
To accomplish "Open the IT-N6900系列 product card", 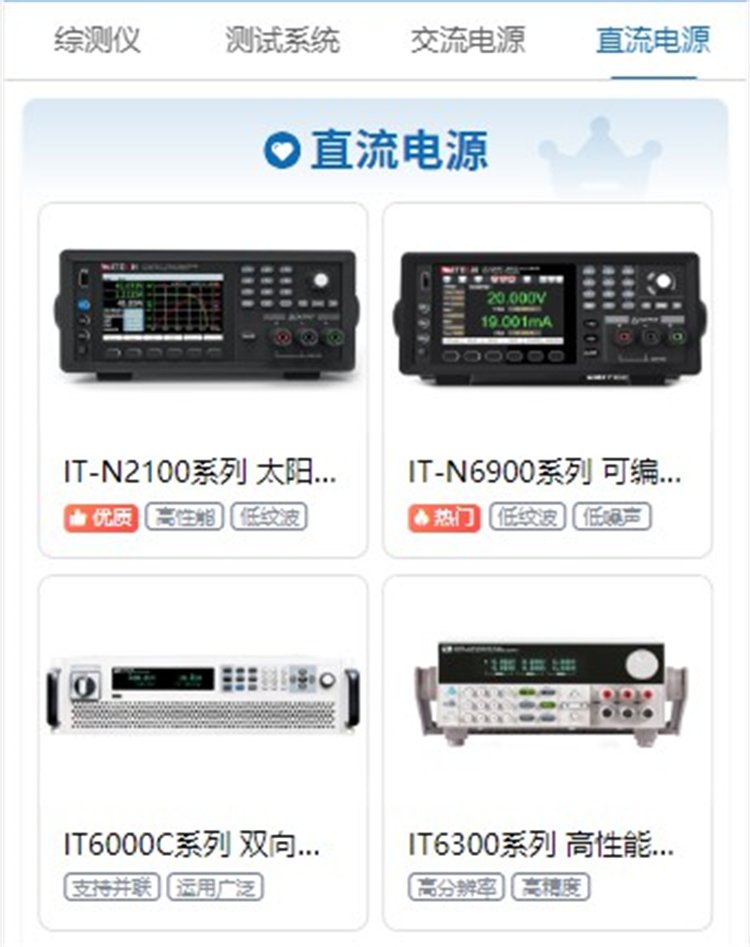I will point(547,380).
